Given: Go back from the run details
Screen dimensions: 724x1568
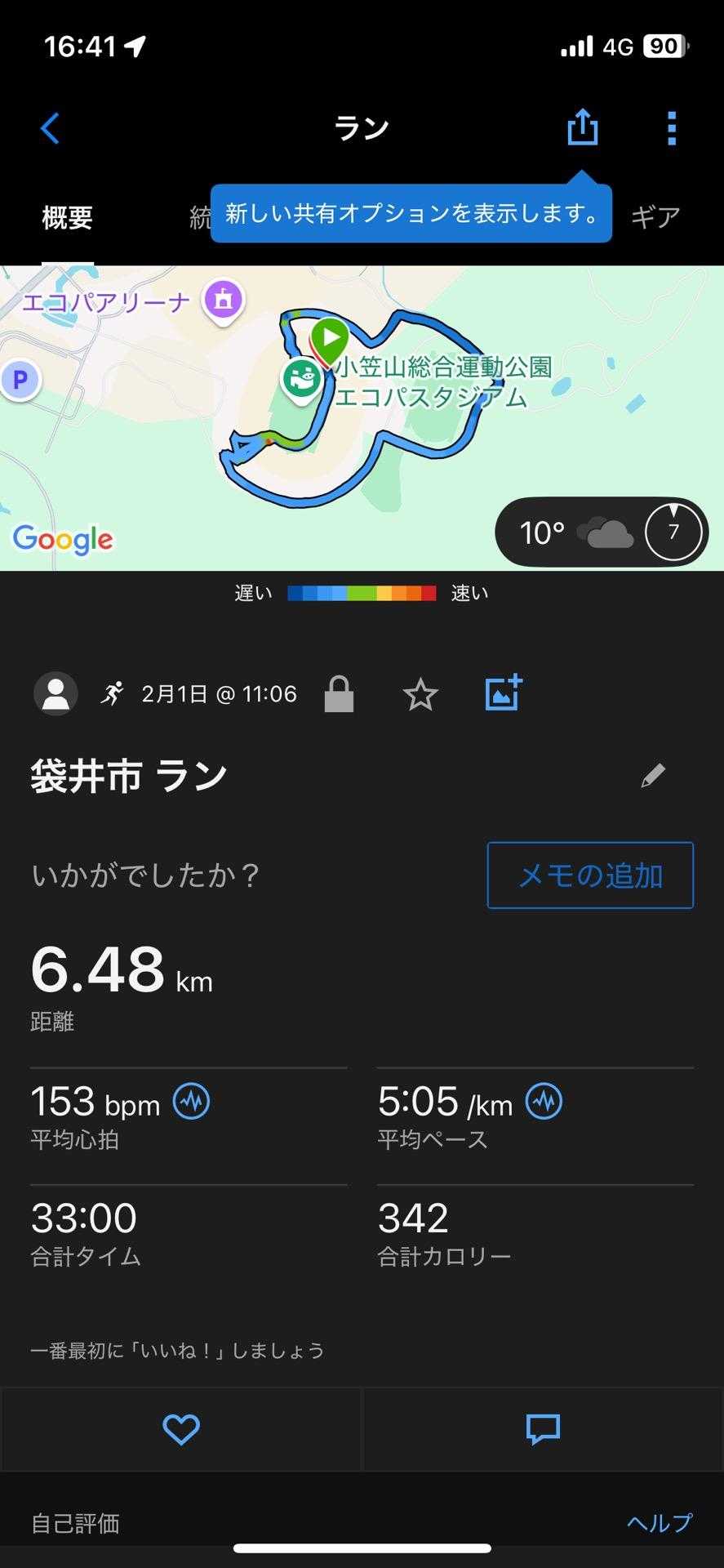Looking at the screenshot, I should point(51,128).
